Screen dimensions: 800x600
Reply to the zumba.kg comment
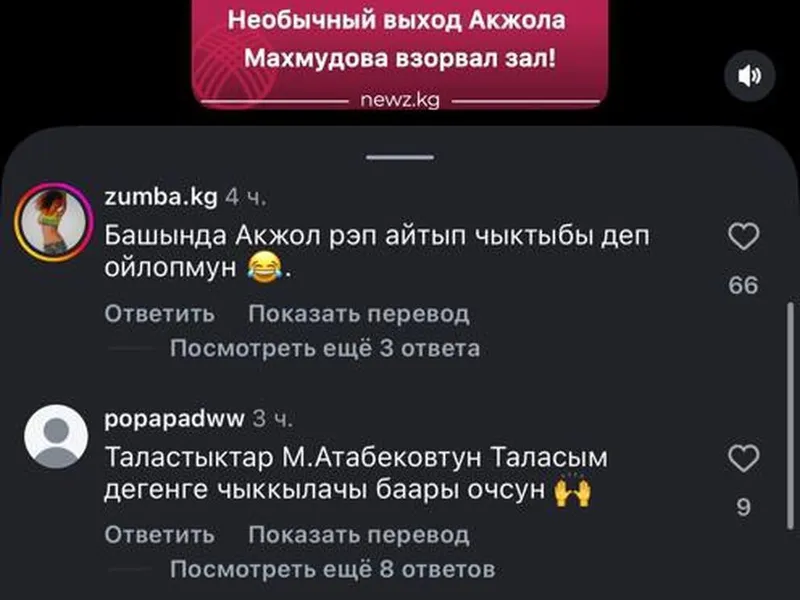point(160,314)
